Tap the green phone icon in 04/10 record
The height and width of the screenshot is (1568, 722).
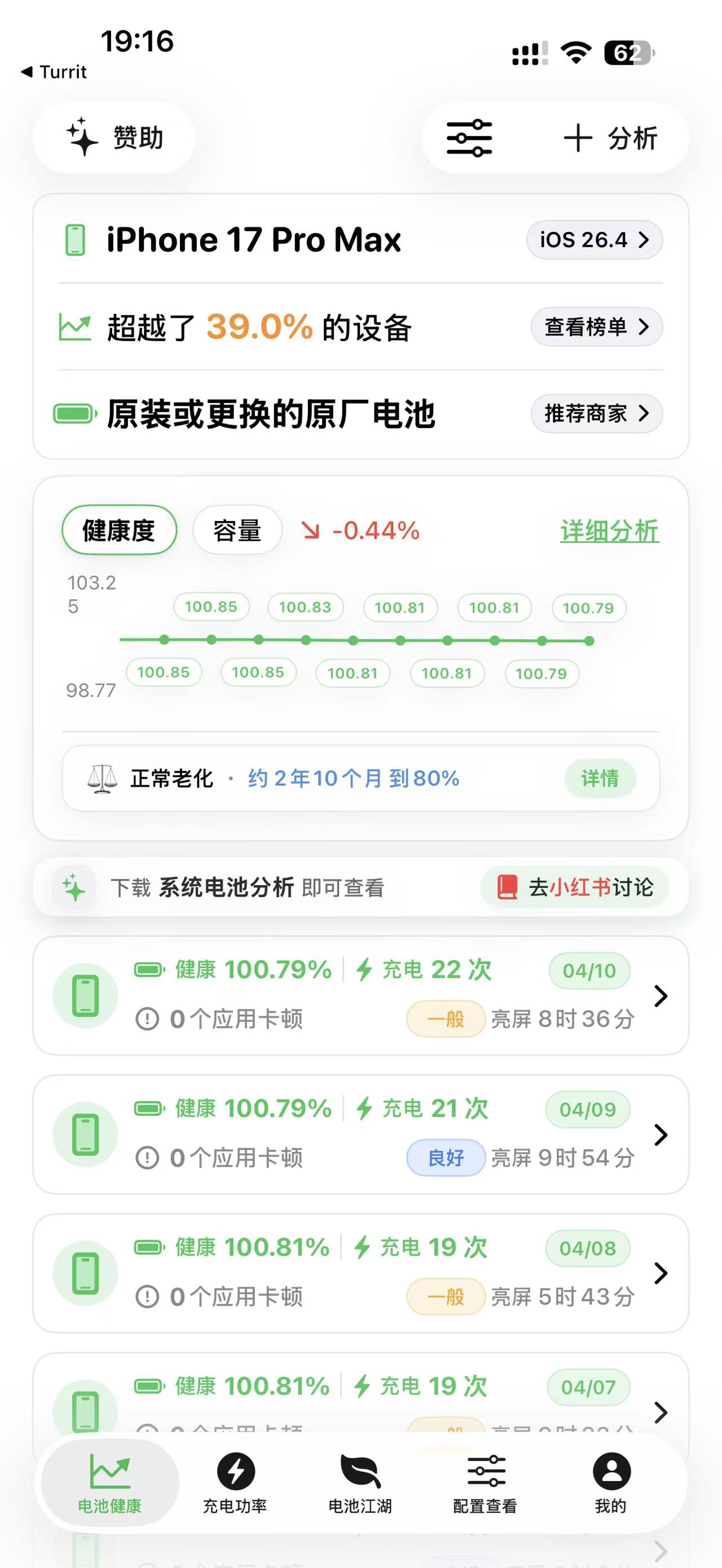pos(85,995)
